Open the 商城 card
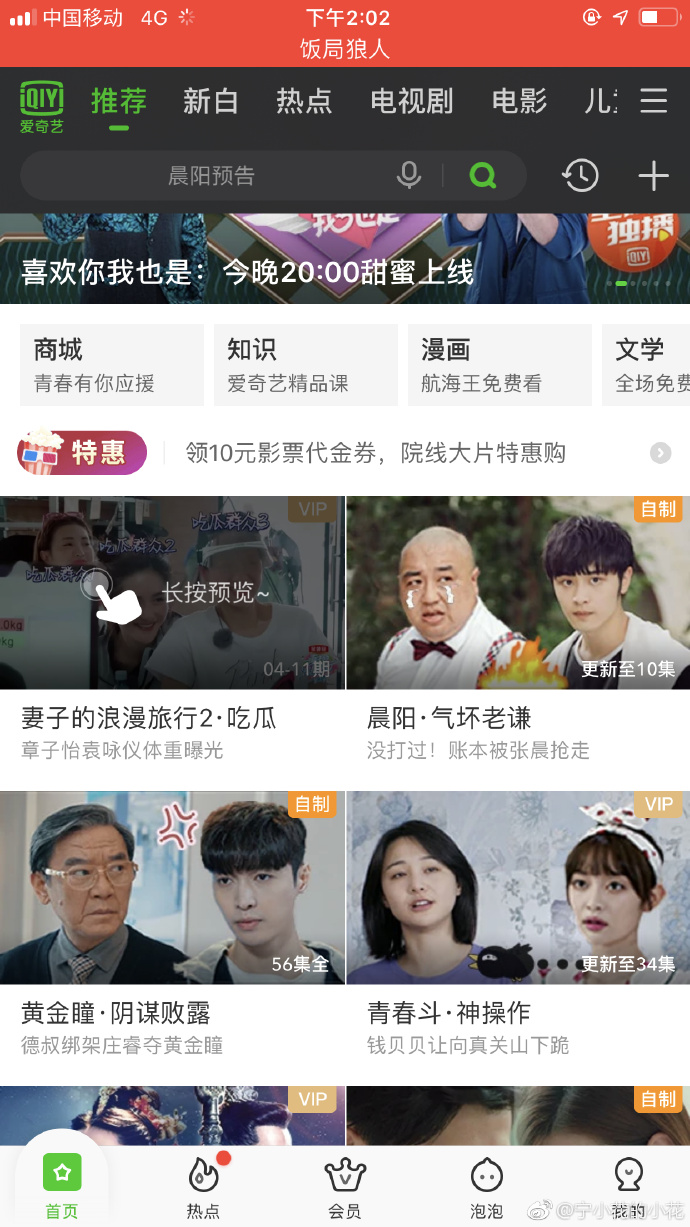 [111, 365]
